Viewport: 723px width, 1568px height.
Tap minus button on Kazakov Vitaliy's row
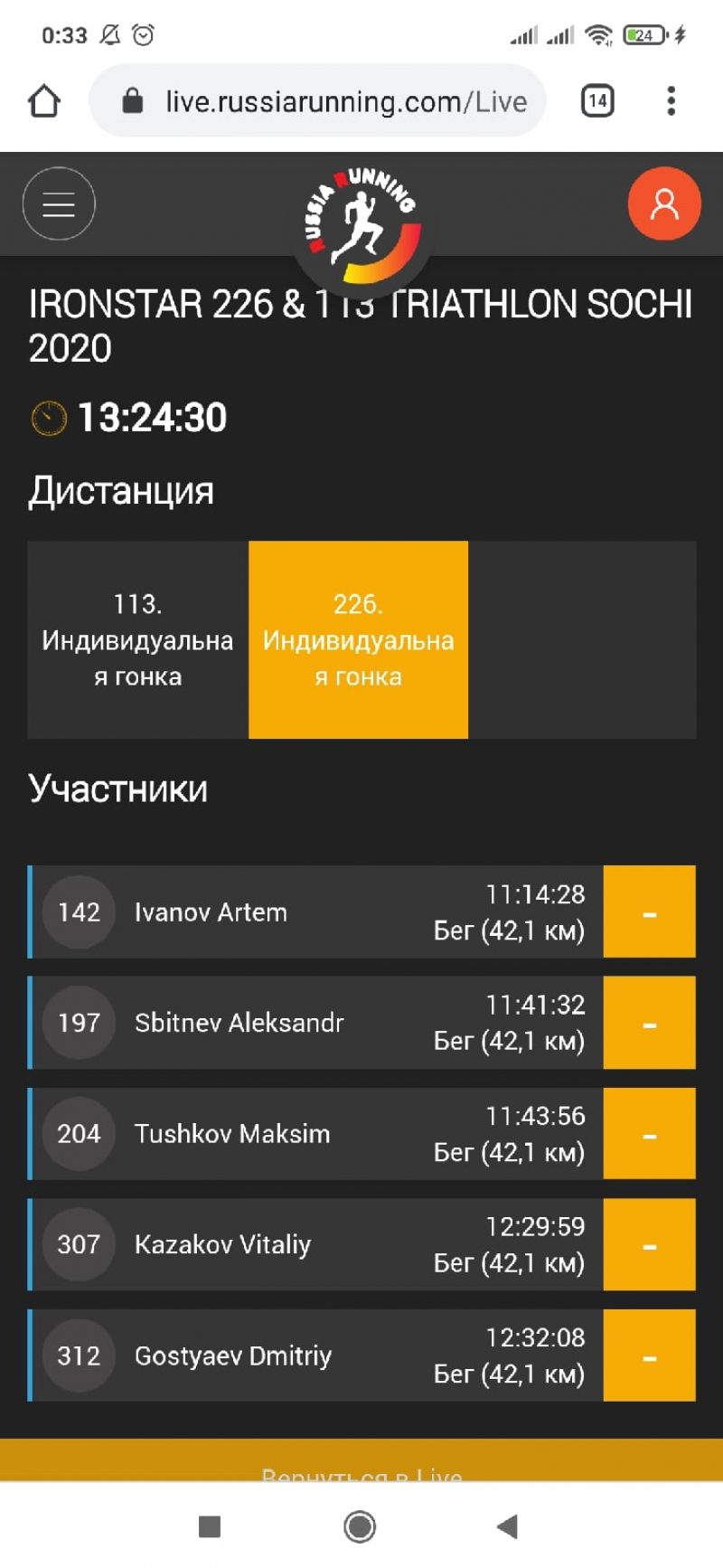(649, 1244)
